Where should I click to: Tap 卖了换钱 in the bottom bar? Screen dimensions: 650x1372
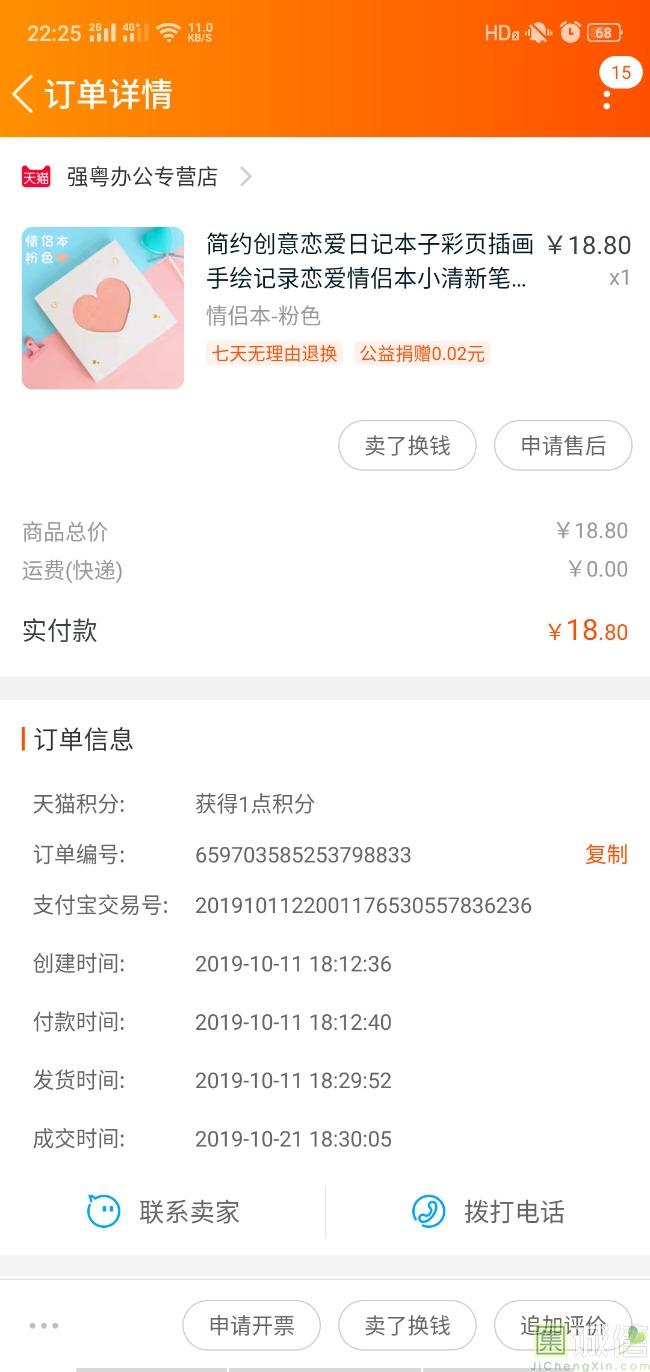(x=407, y=1326)
